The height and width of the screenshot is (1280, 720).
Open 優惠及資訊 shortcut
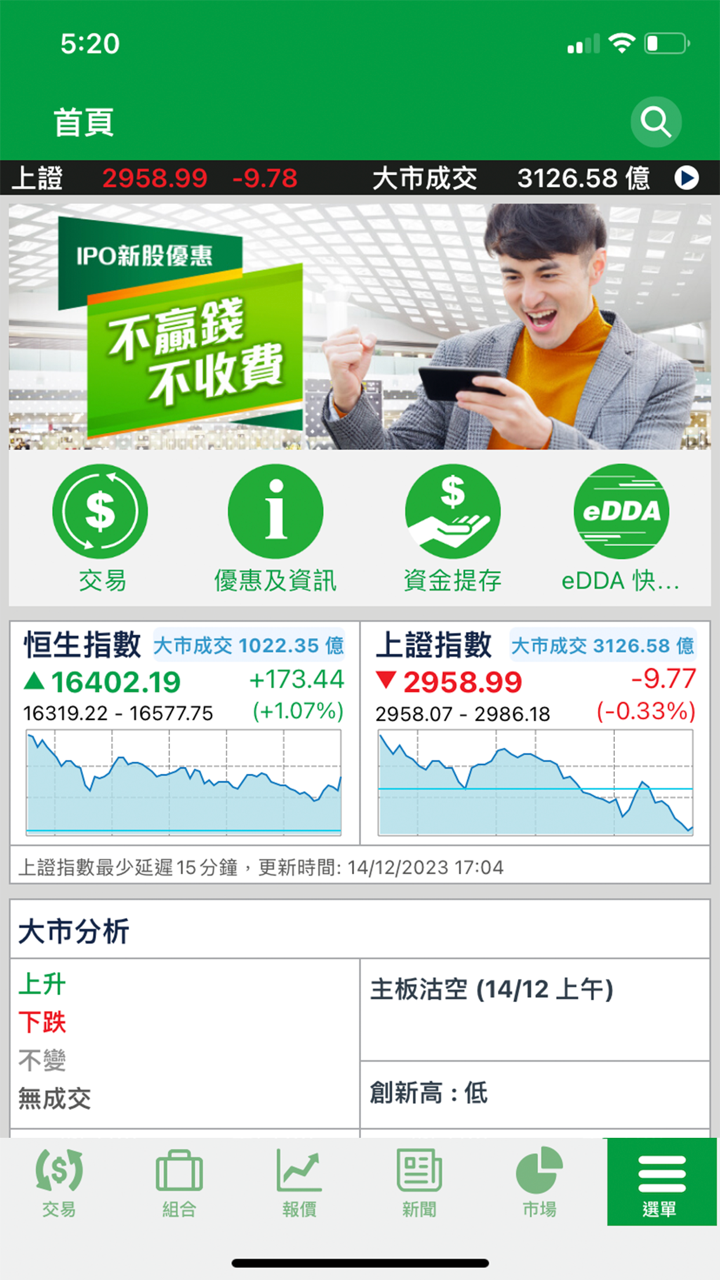275,528
